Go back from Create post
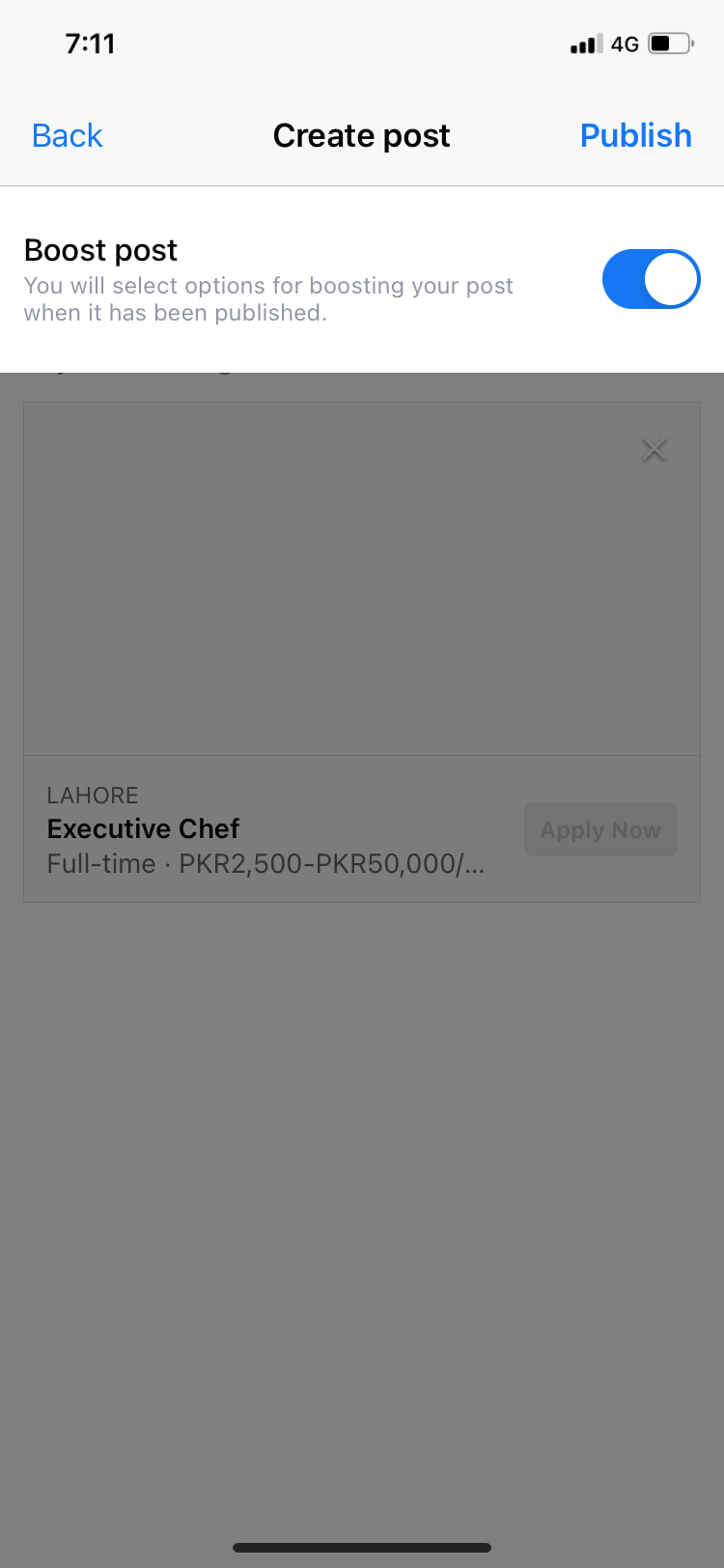The width and height of the screenshot is (724, 1568). pyautogui.click(x=67, y=136)
